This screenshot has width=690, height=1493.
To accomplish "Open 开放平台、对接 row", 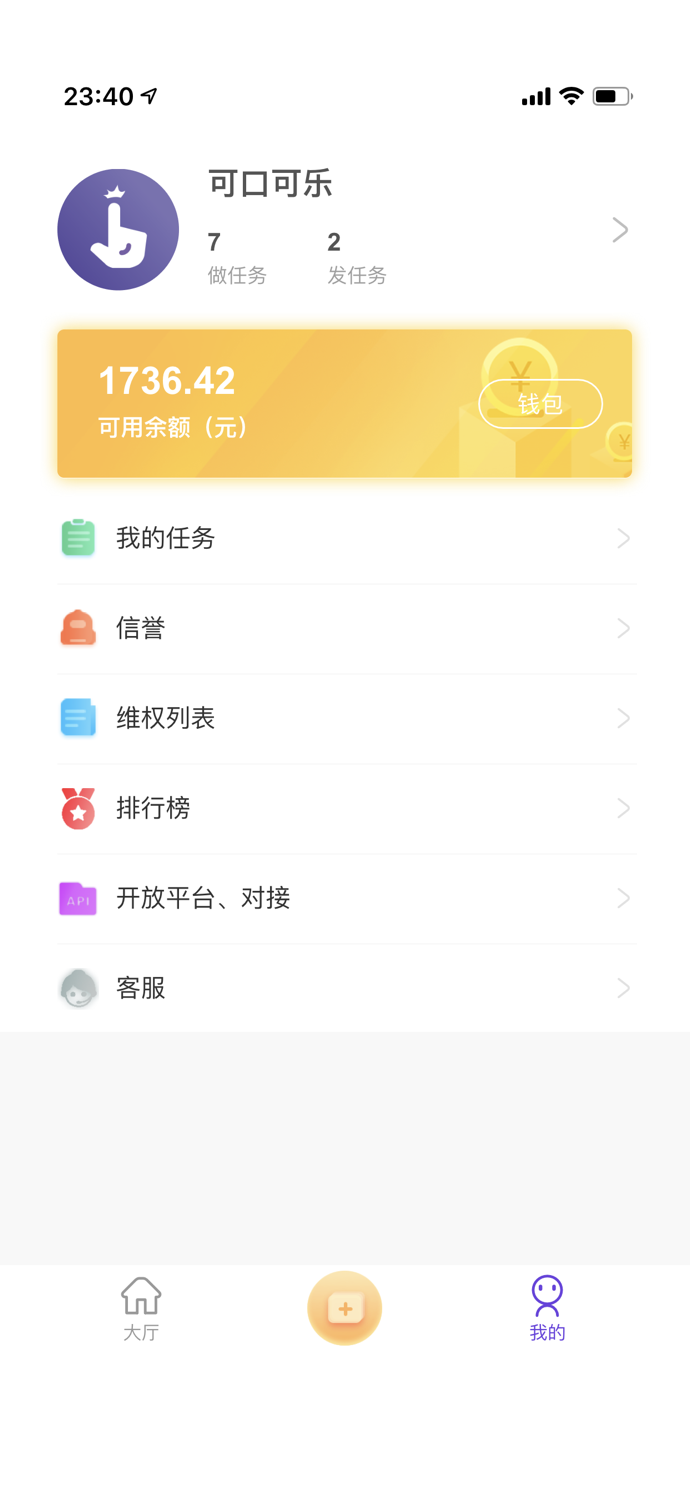I will pyautogui.click(x=345, y=899).
